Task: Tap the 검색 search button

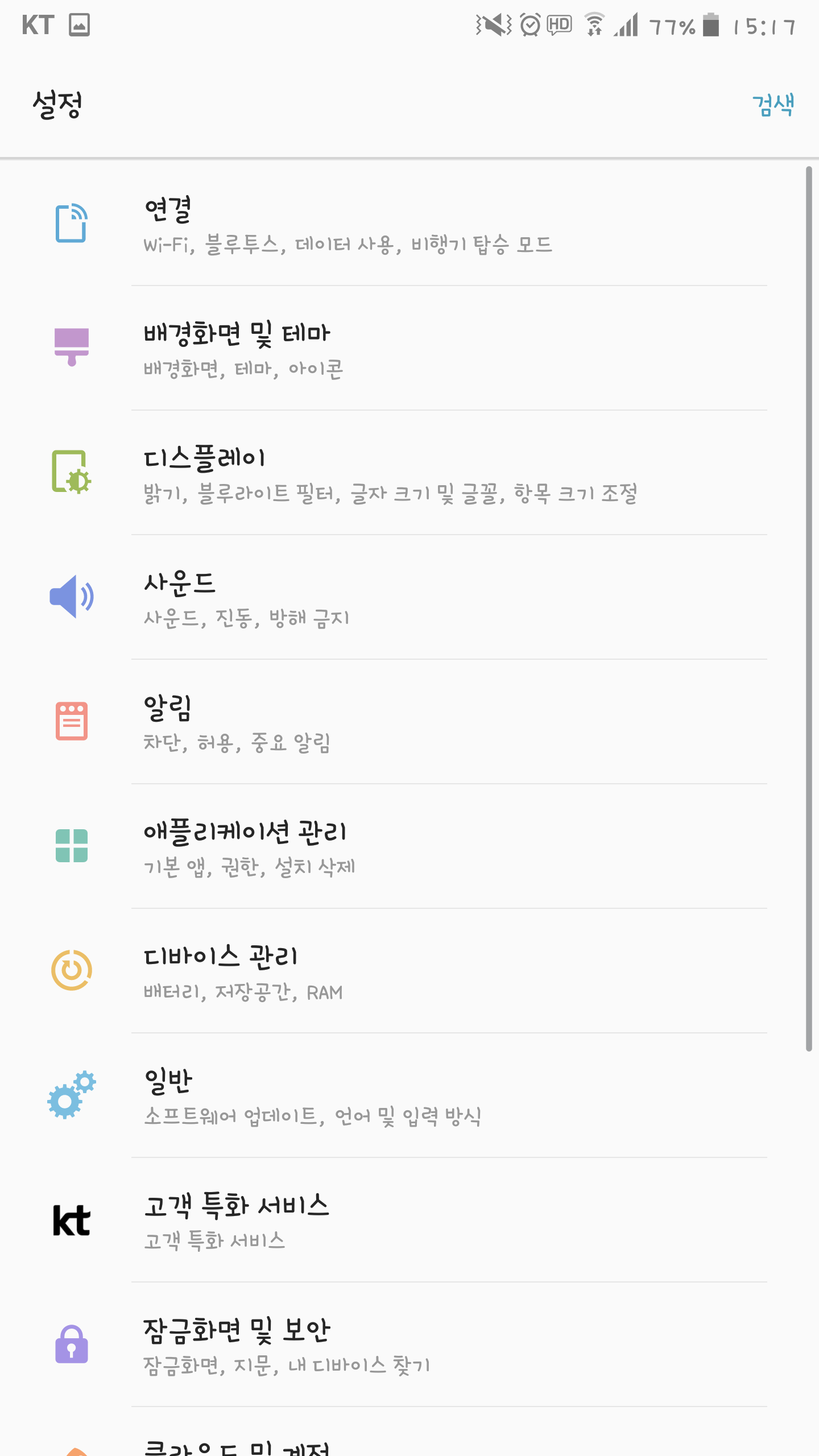Action: (772, 105)
